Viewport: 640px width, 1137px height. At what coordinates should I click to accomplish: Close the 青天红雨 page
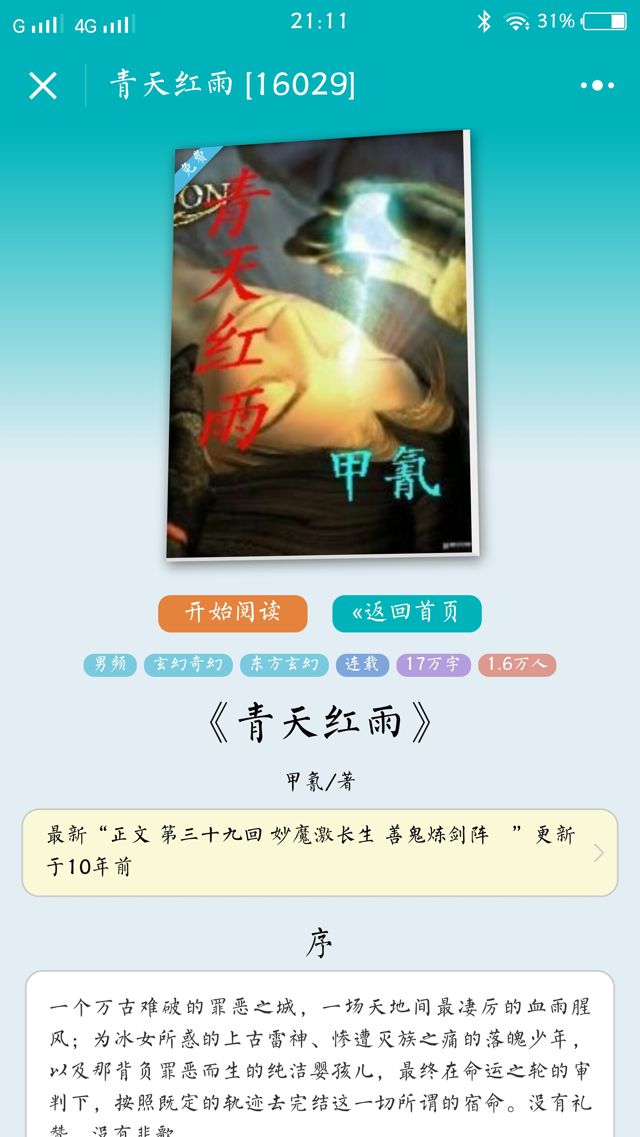coord(43,86)
